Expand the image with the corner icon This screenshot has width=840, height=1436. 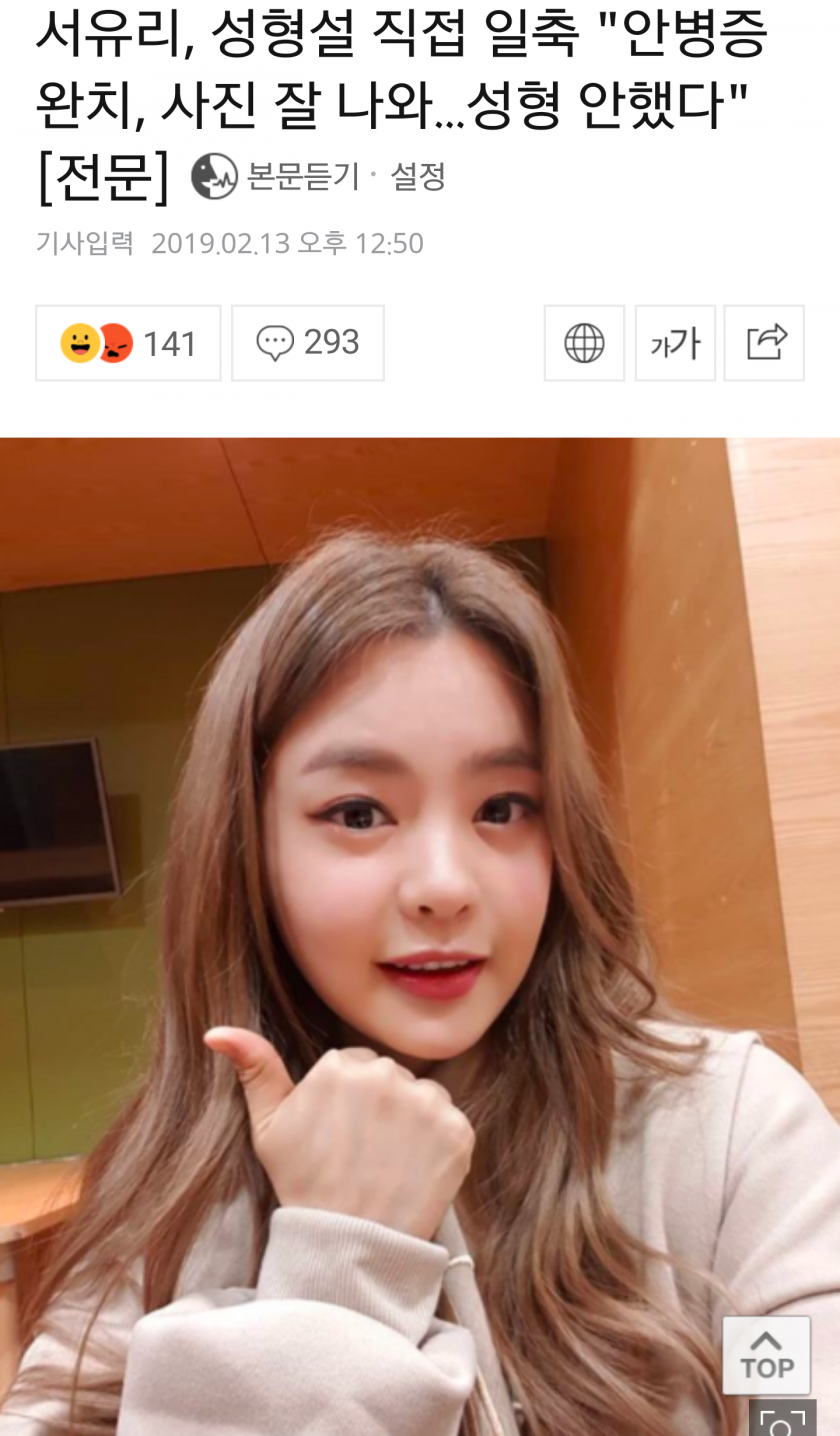click(x=782, y=1420)
